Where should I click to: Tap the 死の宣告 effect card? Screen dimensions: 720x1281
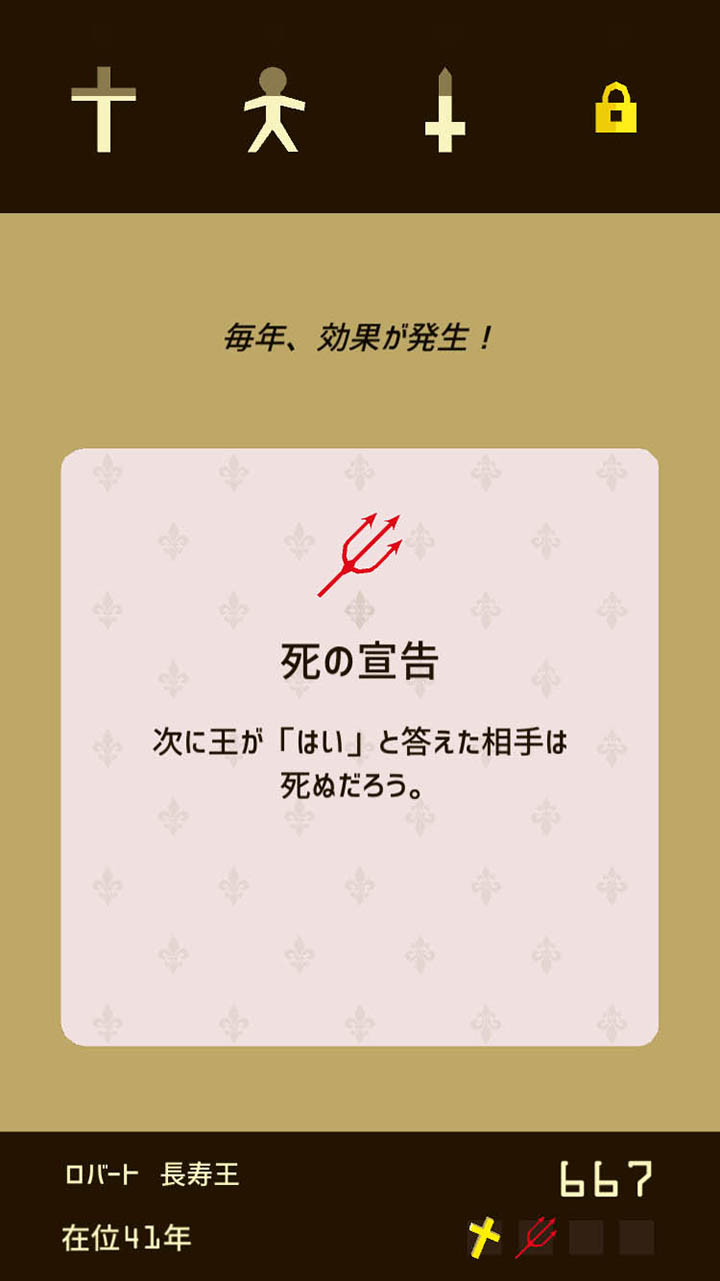359,746
